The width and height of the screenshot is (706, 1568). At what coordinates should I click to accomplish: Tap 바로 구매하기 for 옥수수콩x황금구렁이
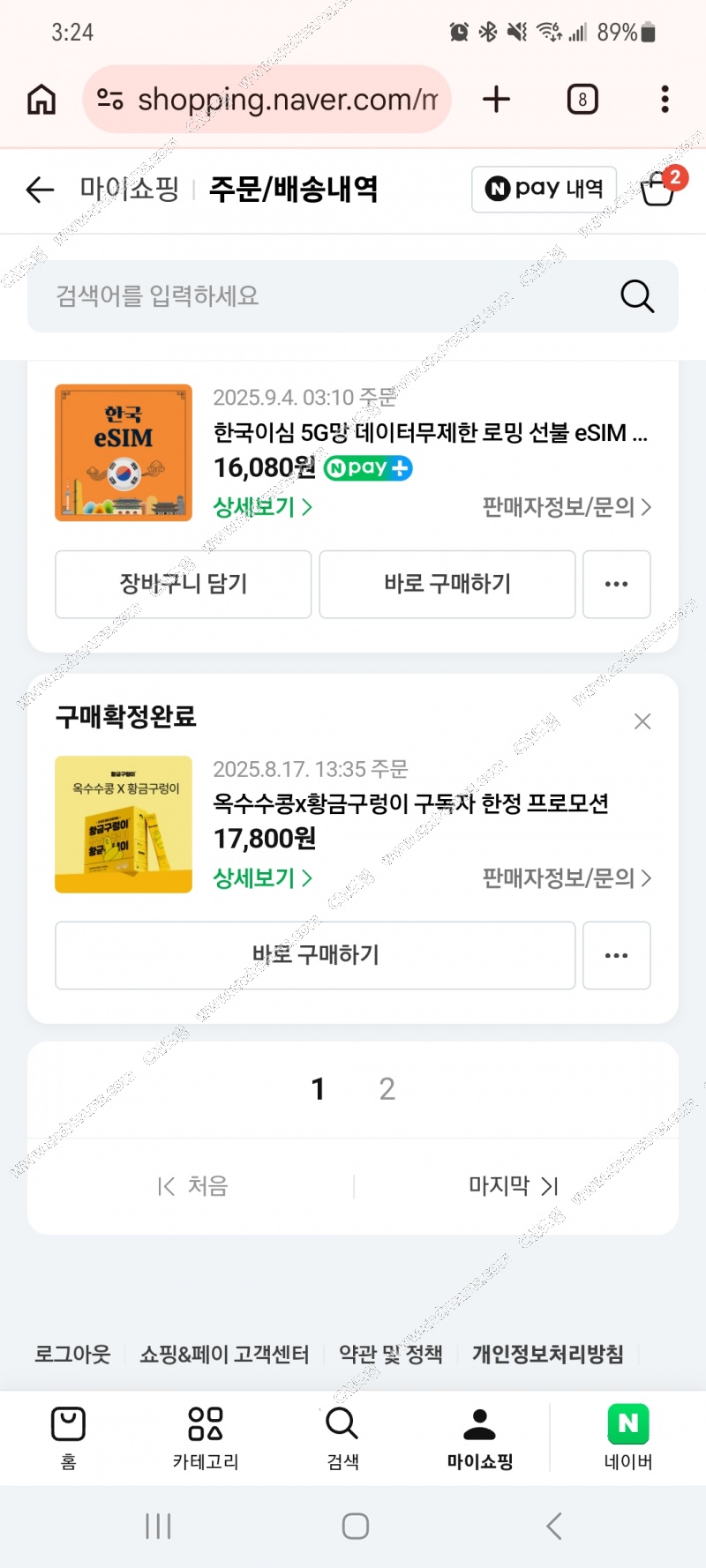[x=315, y=955]
